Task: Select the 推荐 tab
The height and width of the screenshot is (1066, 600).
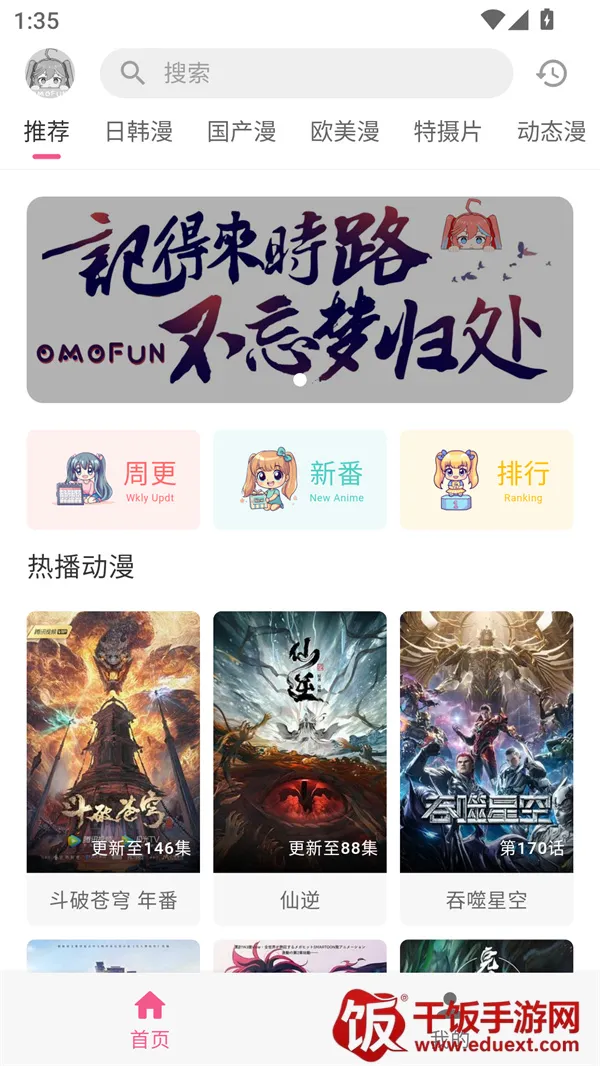Action: coord(46,132)
